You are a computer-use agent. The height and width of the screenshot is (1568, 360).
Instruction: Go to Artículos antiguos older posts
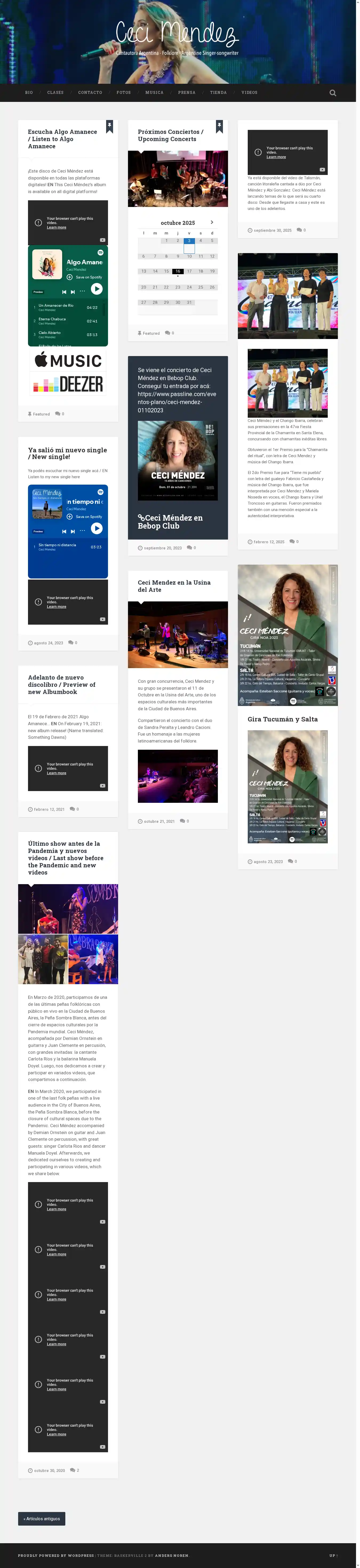point(42,1518)
